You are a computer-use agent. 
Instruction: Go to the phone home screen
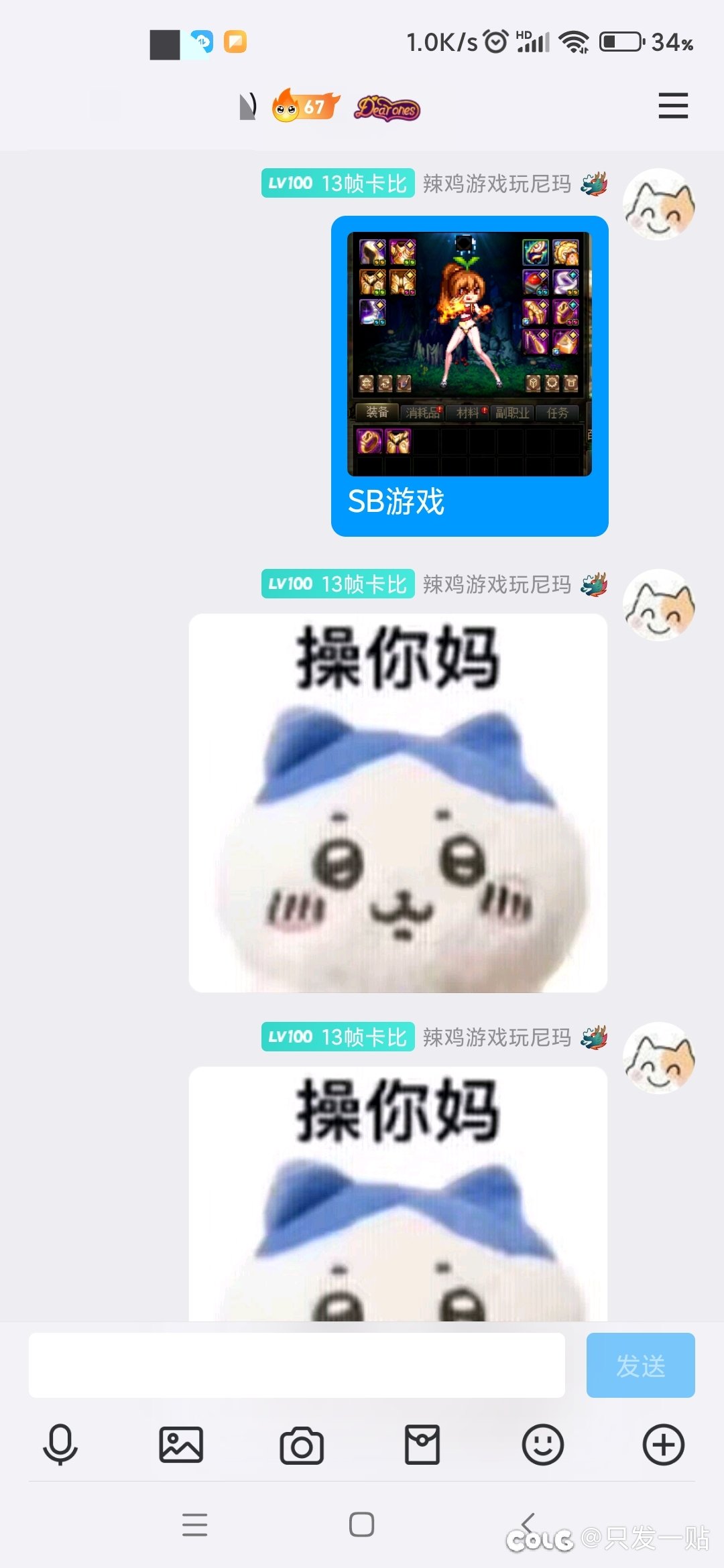pyautogui.click(x=361, y=1524)
